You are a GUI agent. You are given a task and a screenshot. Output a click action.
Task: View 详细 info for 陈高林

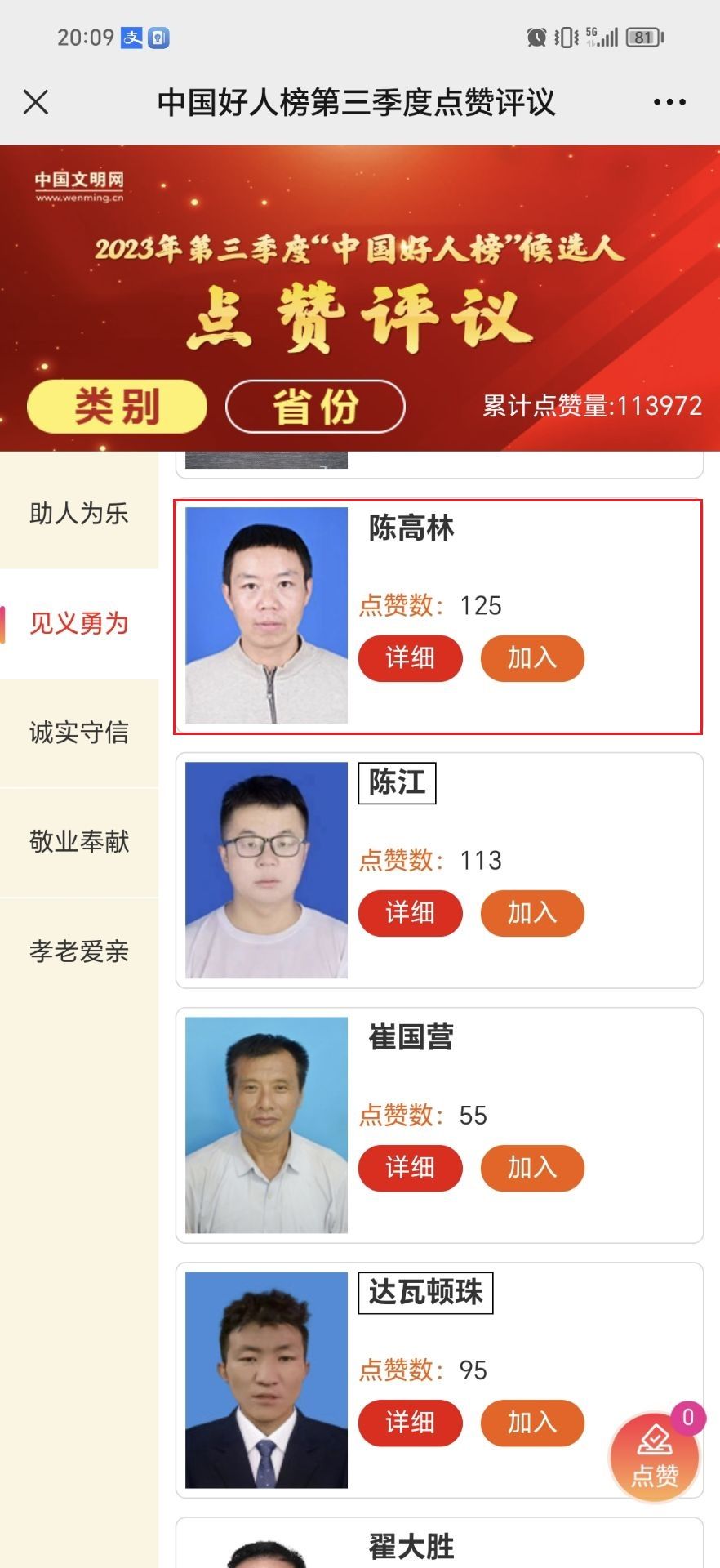coord(410,658)
